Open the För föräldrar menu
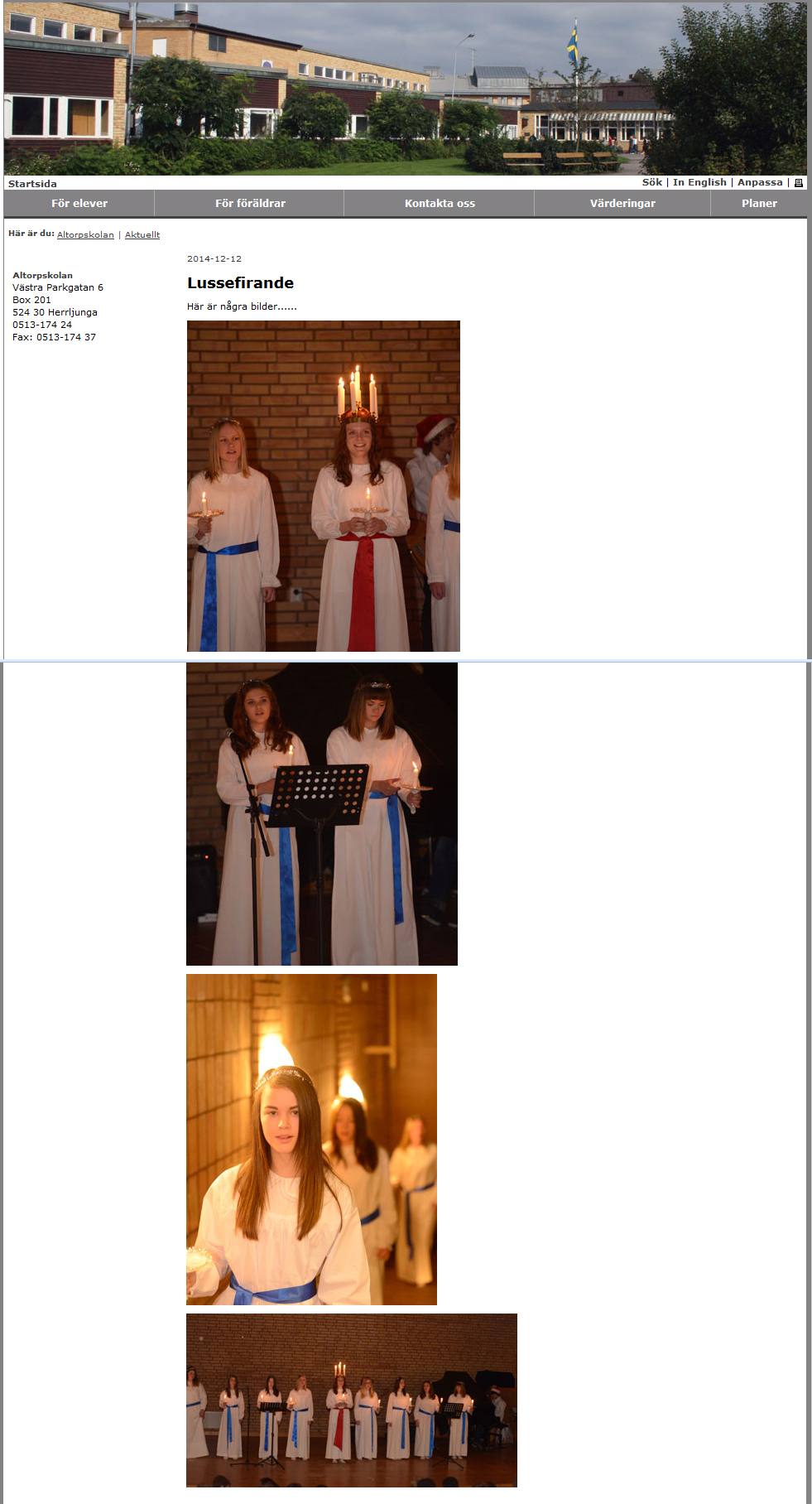 250,203
